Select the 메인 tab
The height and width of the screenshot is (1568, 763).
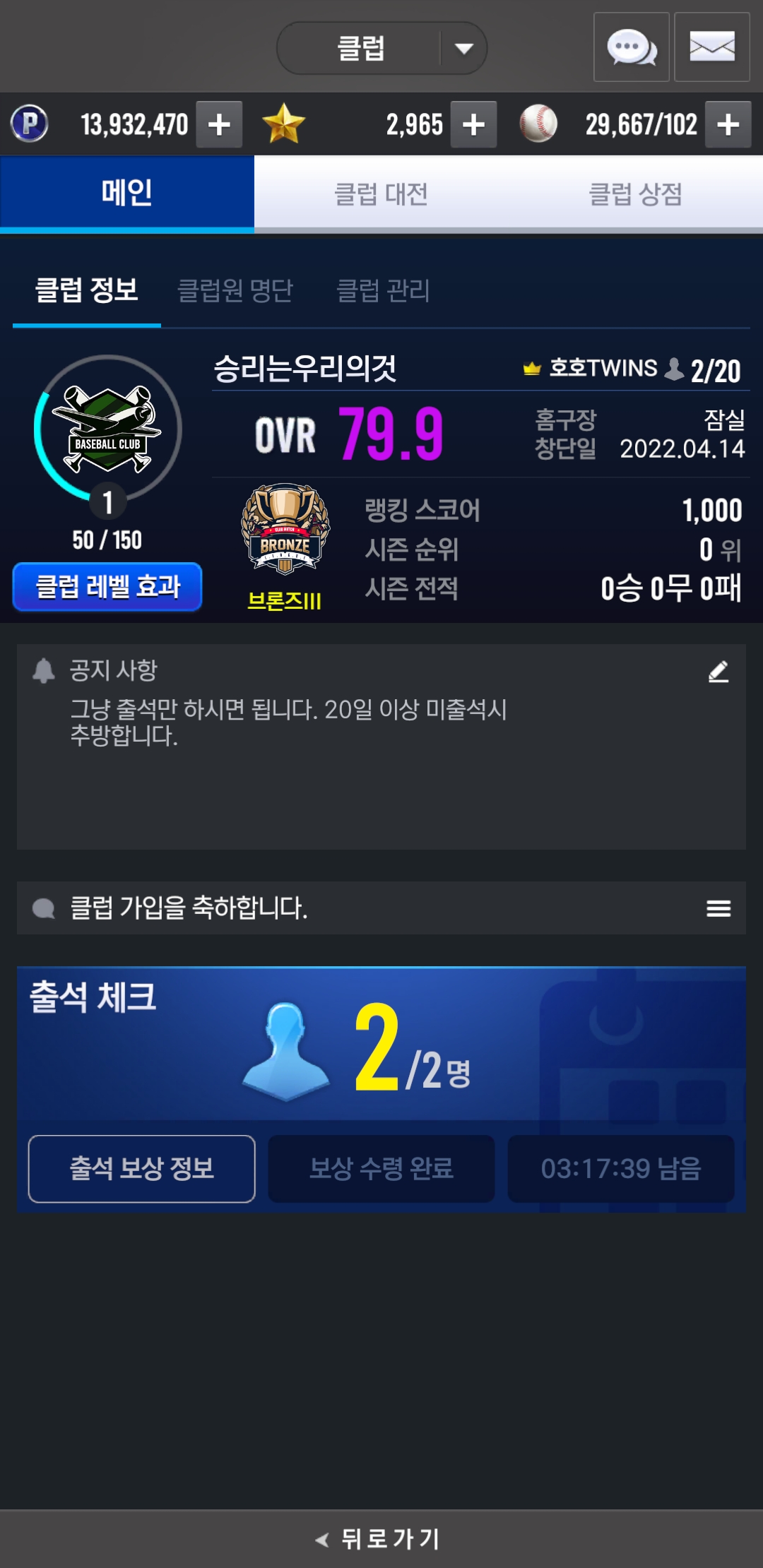click(x=127, y=193)
